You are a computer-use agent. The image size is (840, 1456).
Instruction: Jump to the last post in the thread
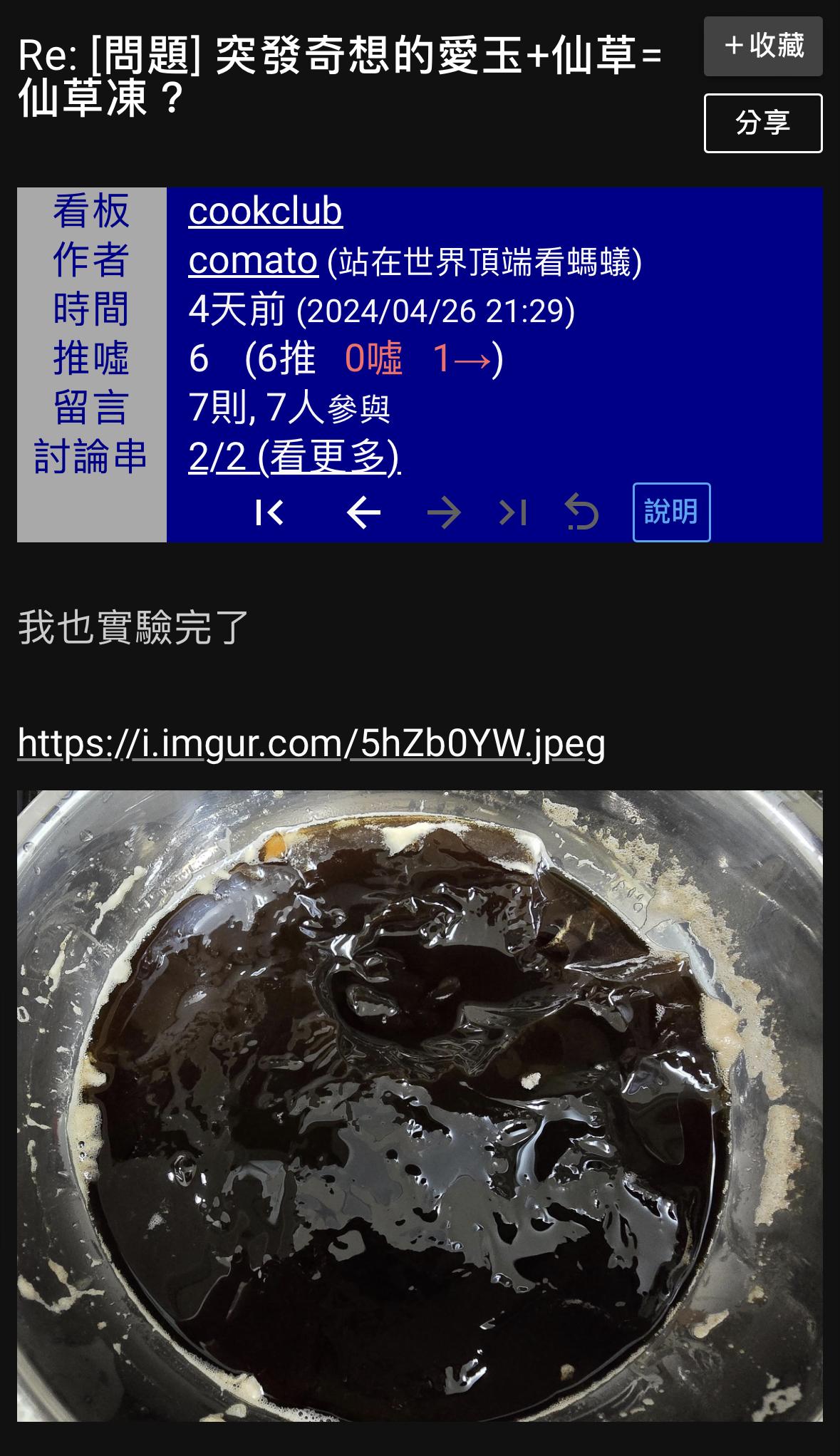513,512
